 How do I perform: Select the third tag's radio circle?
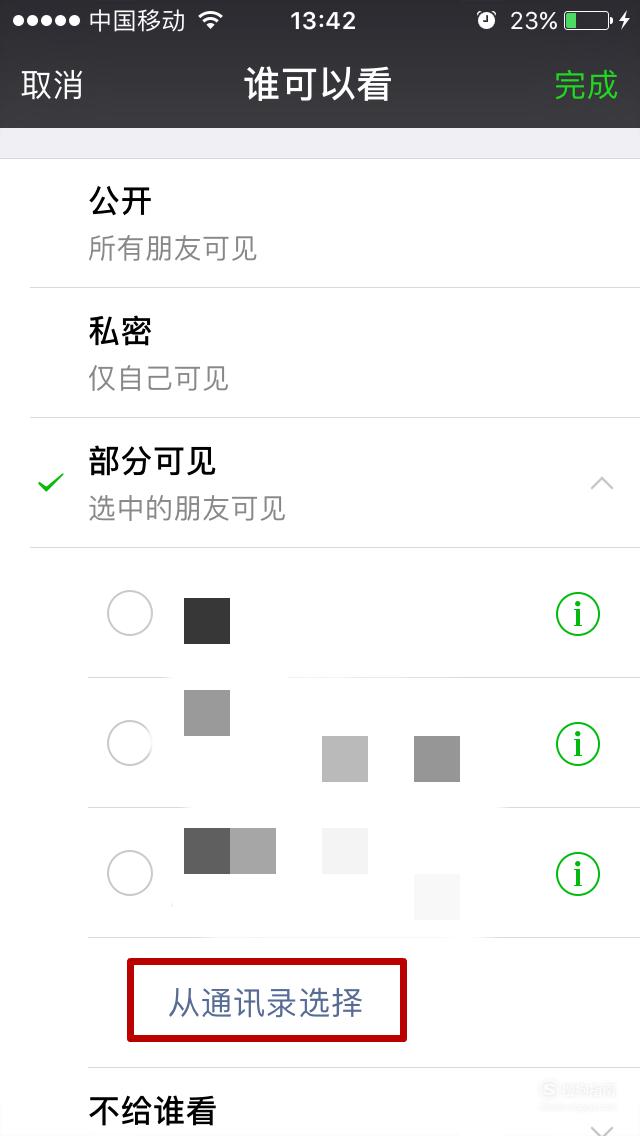click(x=130, y=872)
